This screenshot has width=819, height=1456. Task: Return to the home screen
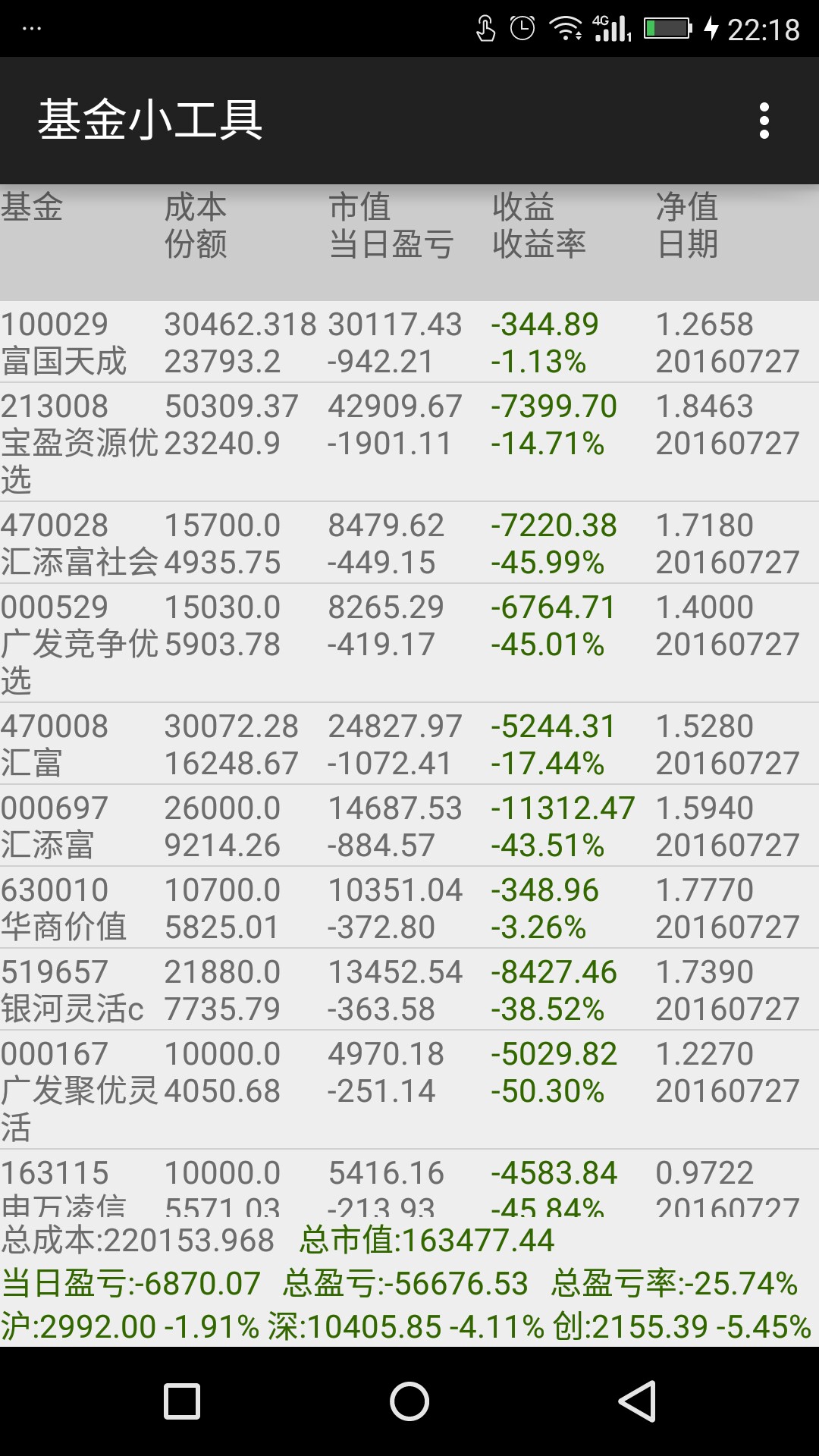click(409, 1401)
